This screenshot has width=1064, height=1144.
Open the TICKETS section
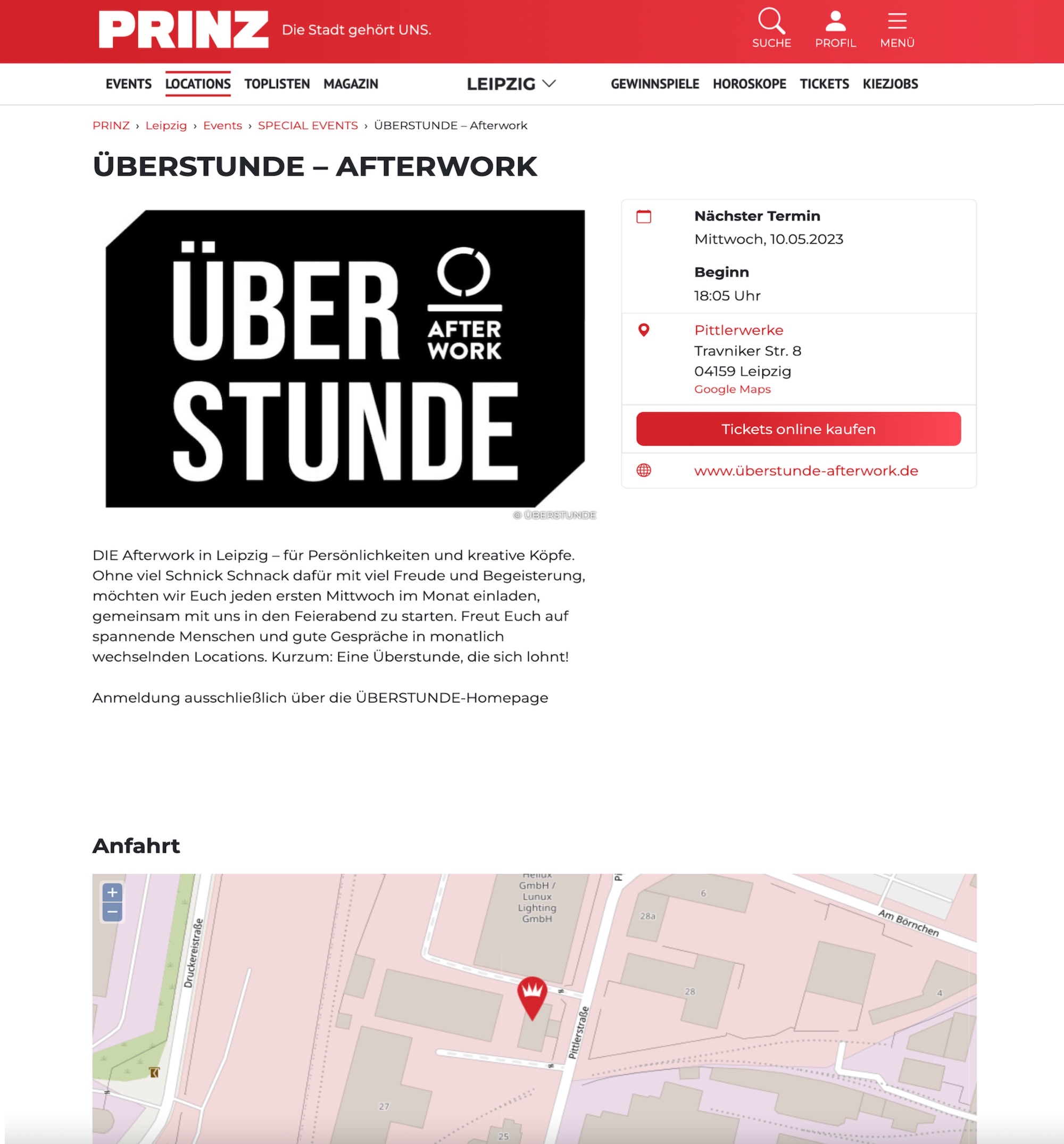(824, 84)
